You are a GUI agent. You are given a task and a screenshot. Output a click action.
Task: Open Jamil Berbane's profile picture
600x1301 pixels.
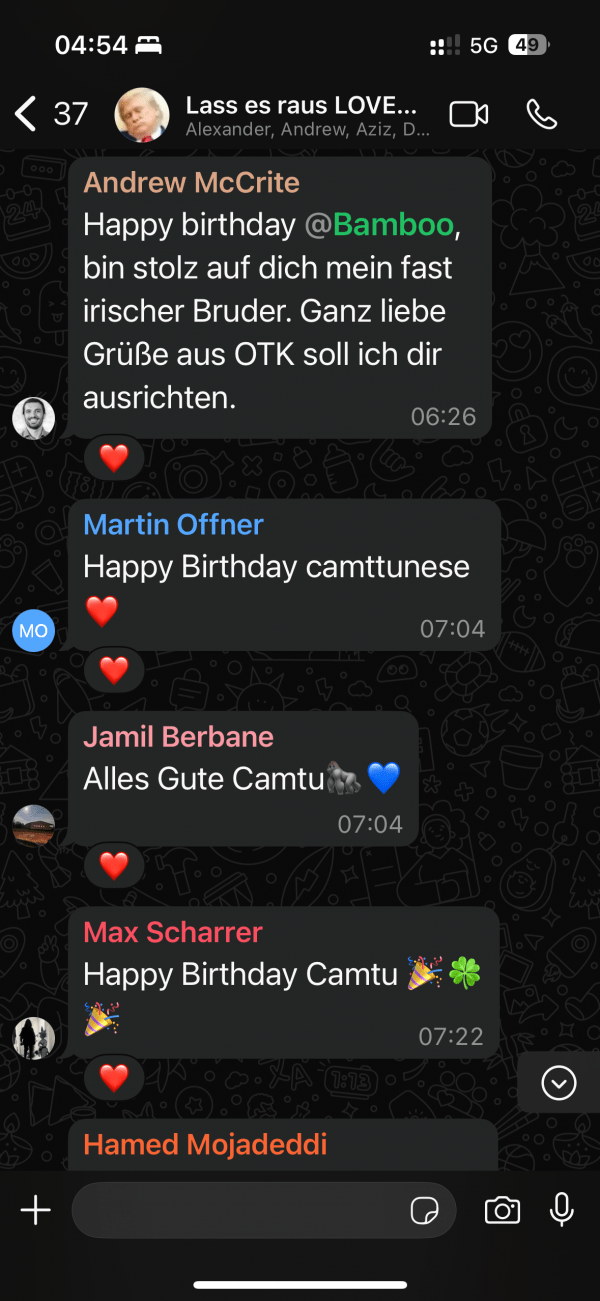coord(33,826)
